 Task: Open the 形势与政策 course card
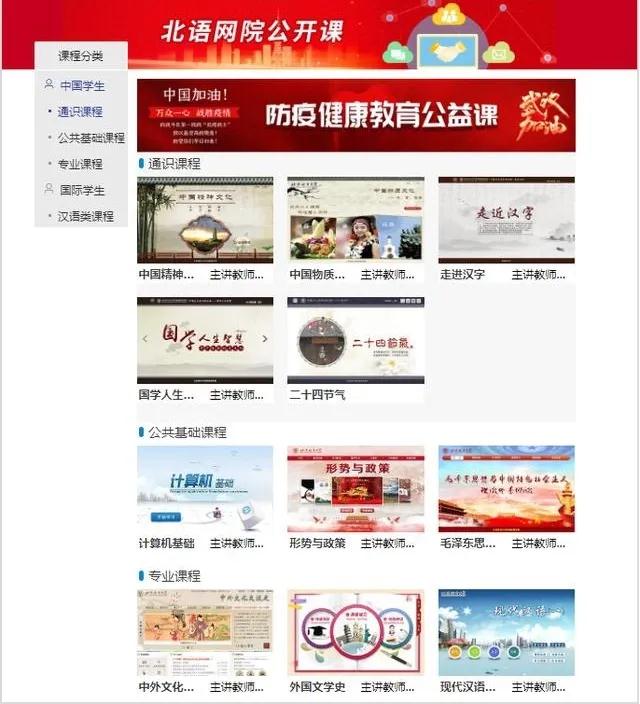[x=356, y=489]
